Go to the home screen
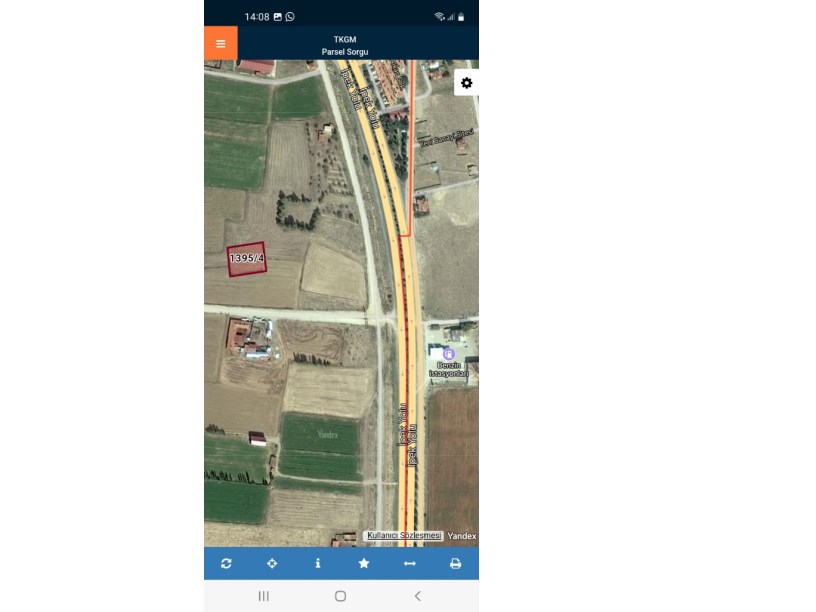Screen dimensions: 816x612 tap(340, 596)
